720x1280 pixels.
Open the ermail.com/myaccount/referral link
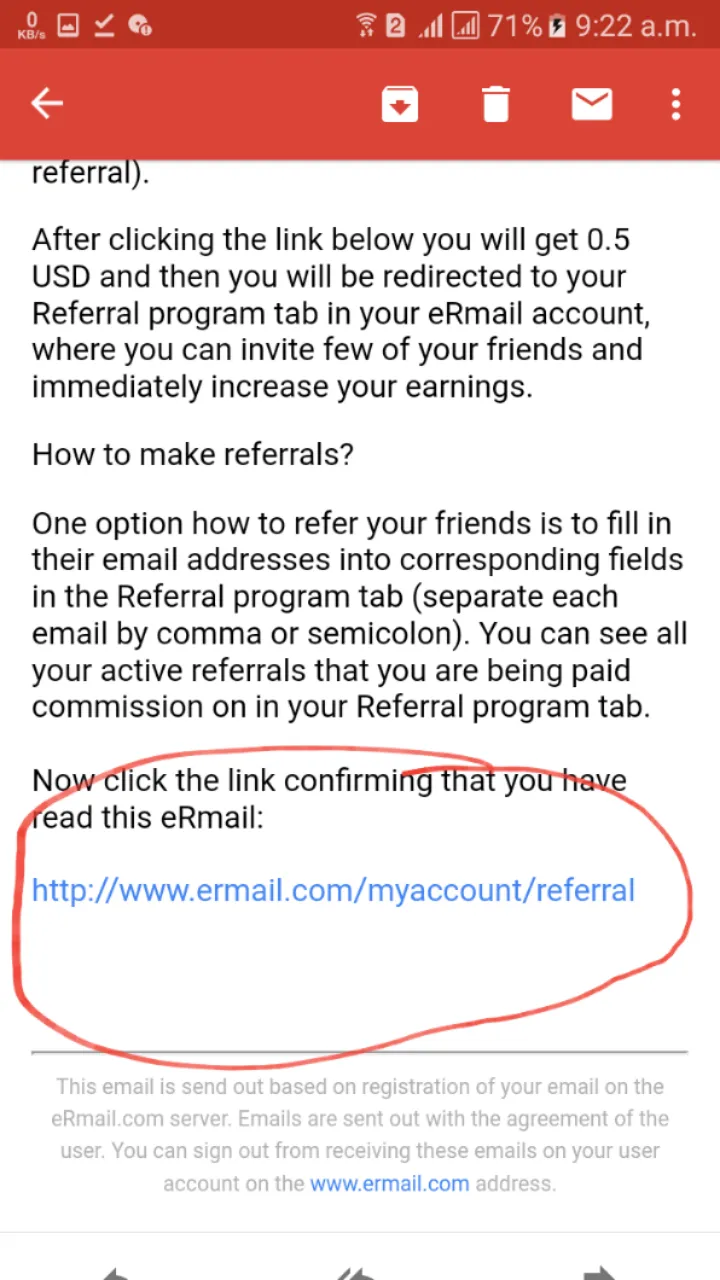pos(333,890)
